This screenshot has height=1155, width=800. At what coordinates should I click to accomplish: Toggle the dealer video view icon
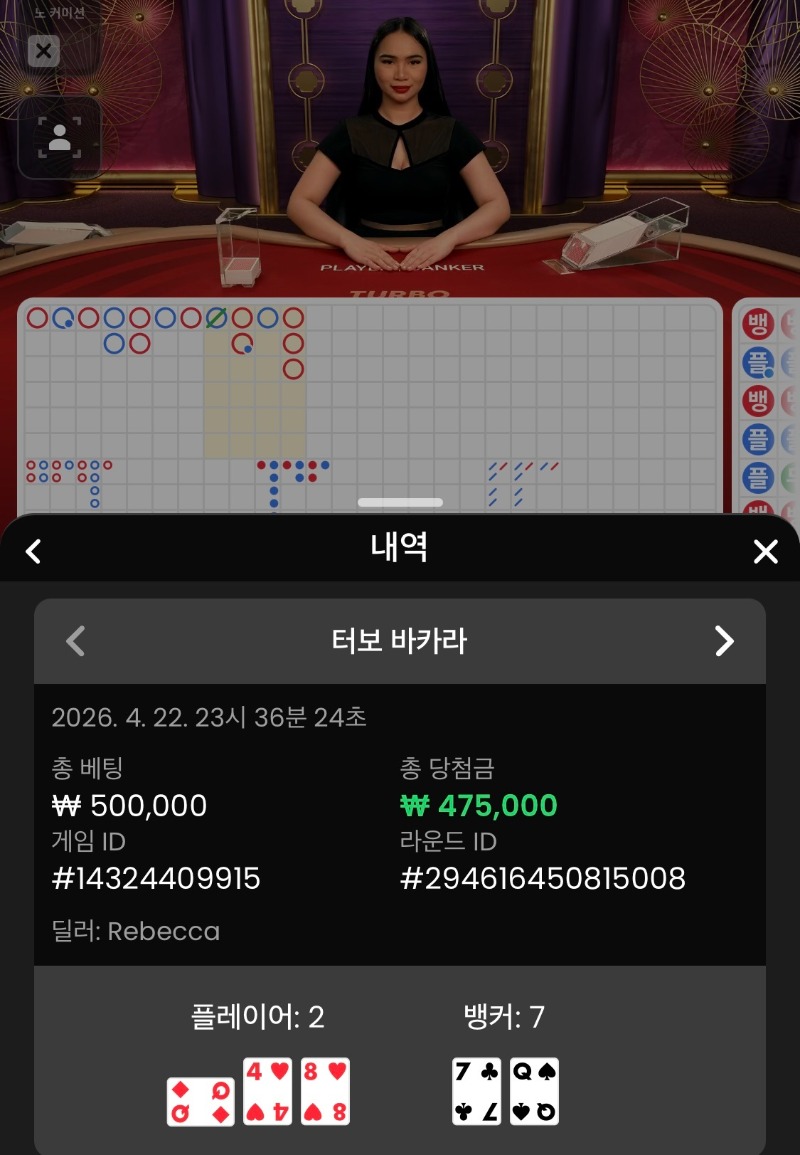point(60,138)
